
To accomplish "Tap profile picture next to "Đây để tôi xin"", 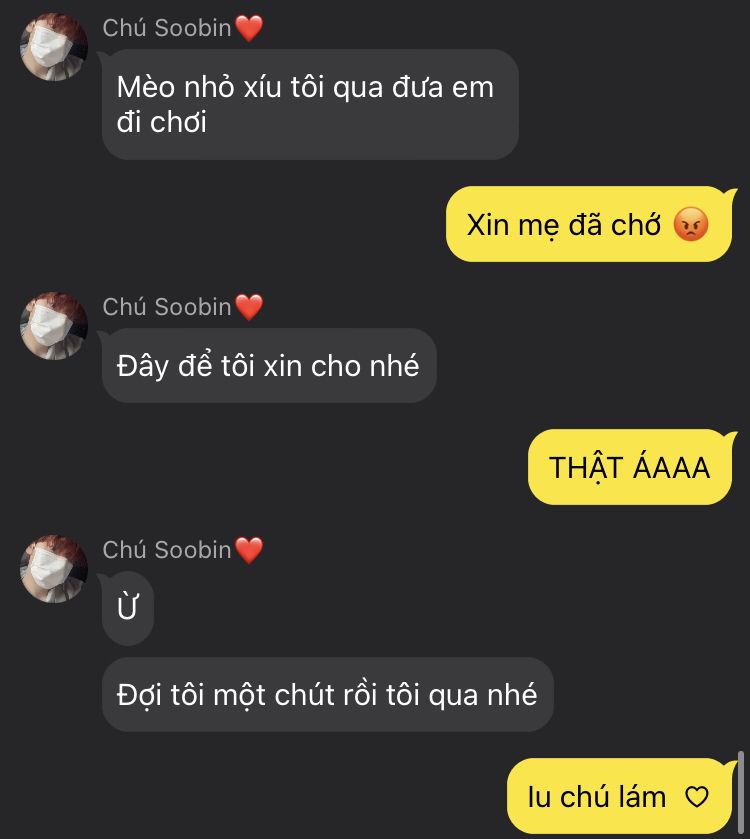I will (x=54, y=325).
